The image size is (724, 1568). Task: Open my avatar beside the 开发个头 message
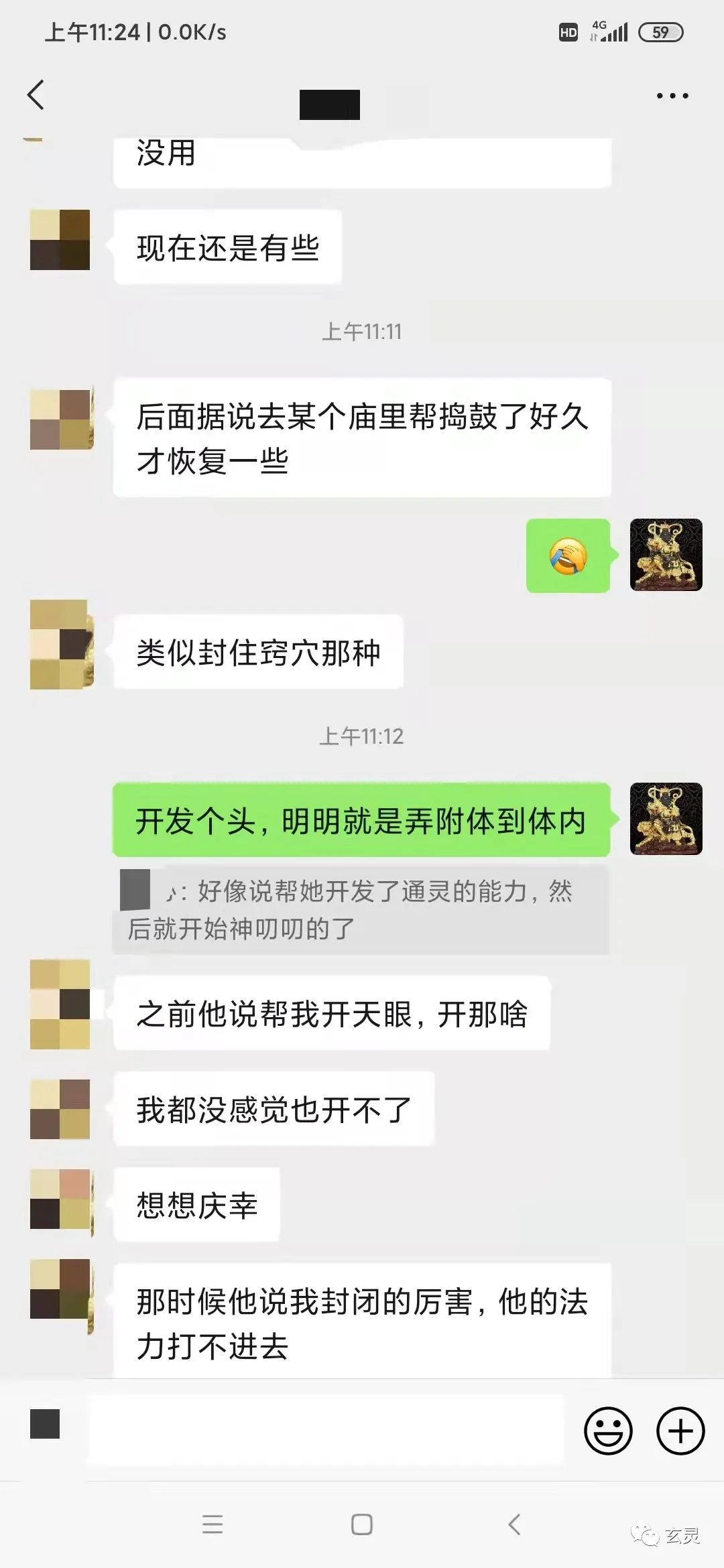point(666,818)
